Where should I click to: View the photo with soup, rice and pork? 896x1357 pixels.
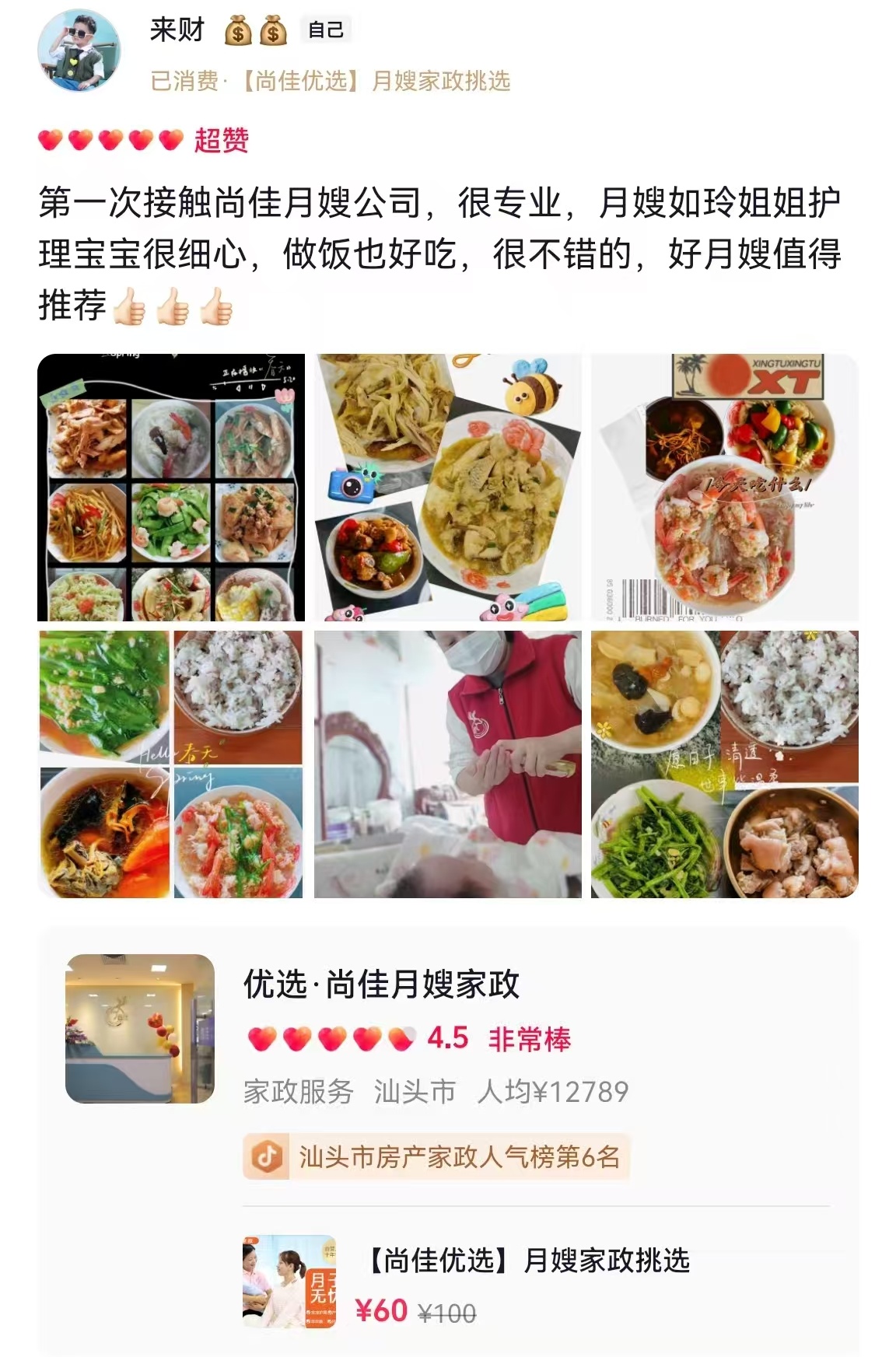(724, 764)
